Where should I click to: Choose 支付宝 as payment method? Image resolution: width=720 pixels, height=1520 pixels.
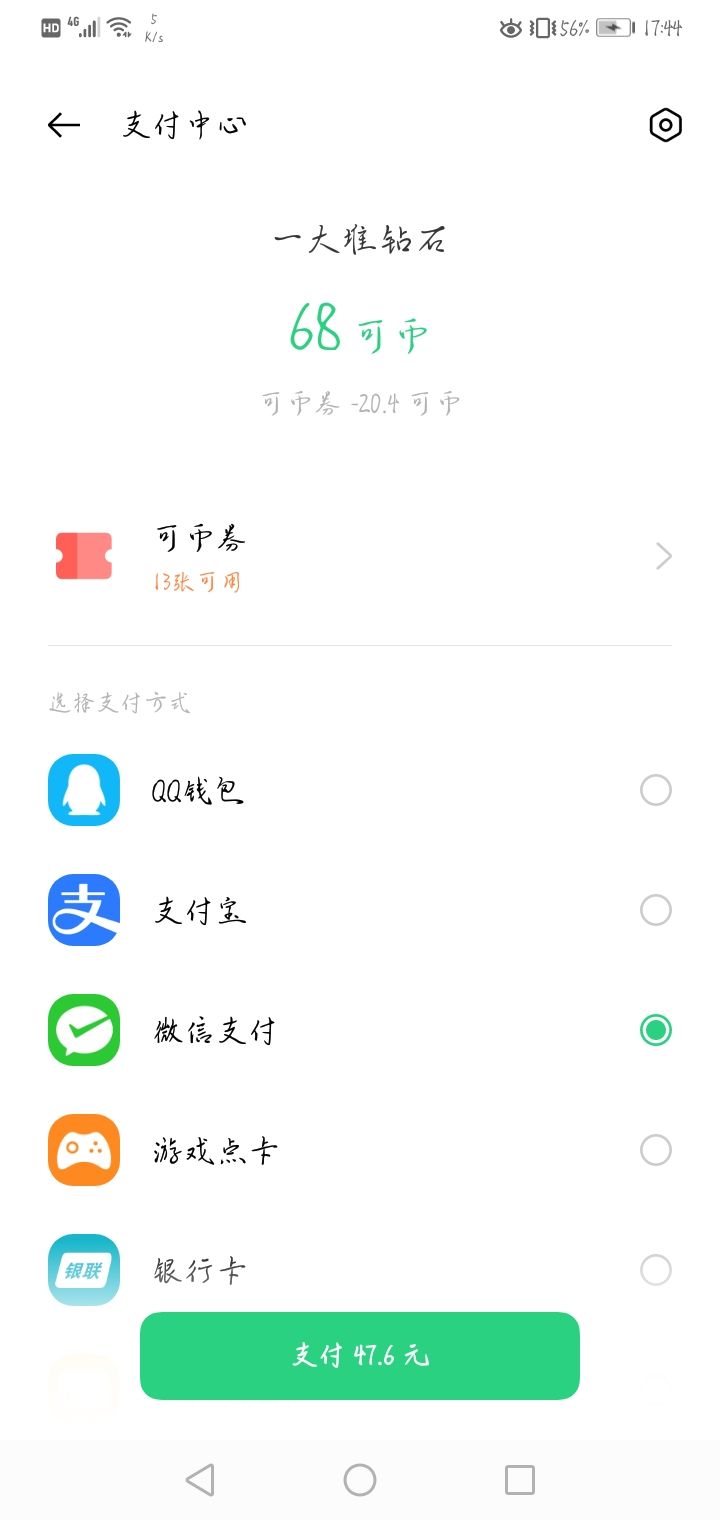[x=655, y=911]
